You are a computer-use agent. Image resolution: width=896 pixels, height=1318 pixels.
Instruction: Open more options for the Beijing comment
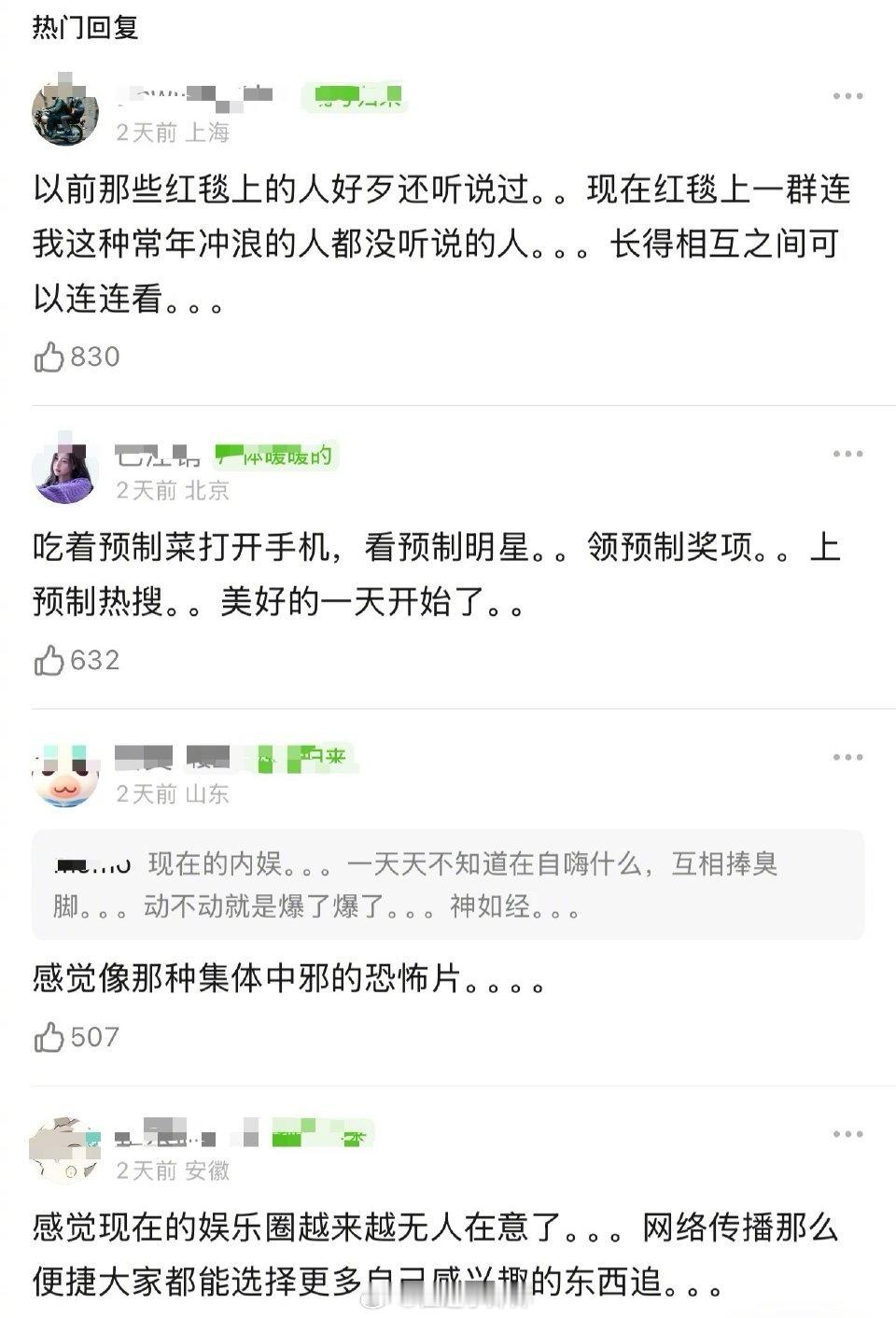846,453
